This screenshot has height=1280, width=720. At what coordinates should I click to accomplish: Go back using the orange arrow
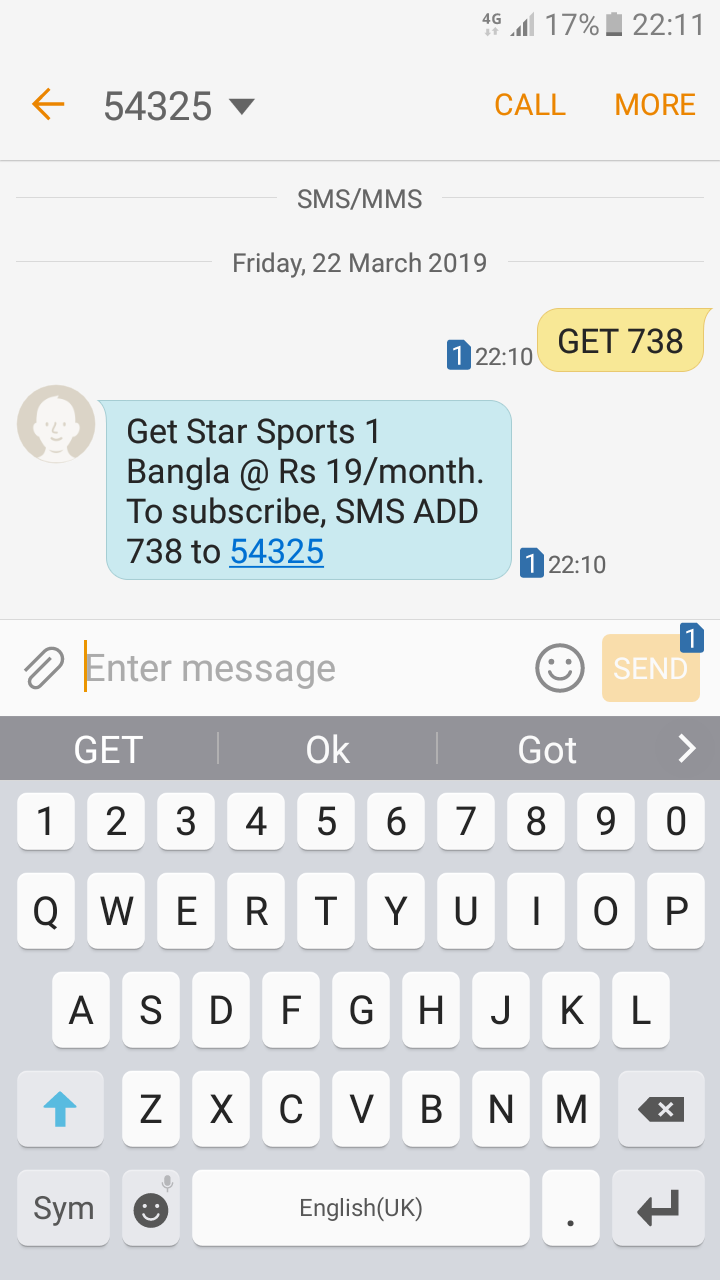pyautogui.click(x=48, y=104)
